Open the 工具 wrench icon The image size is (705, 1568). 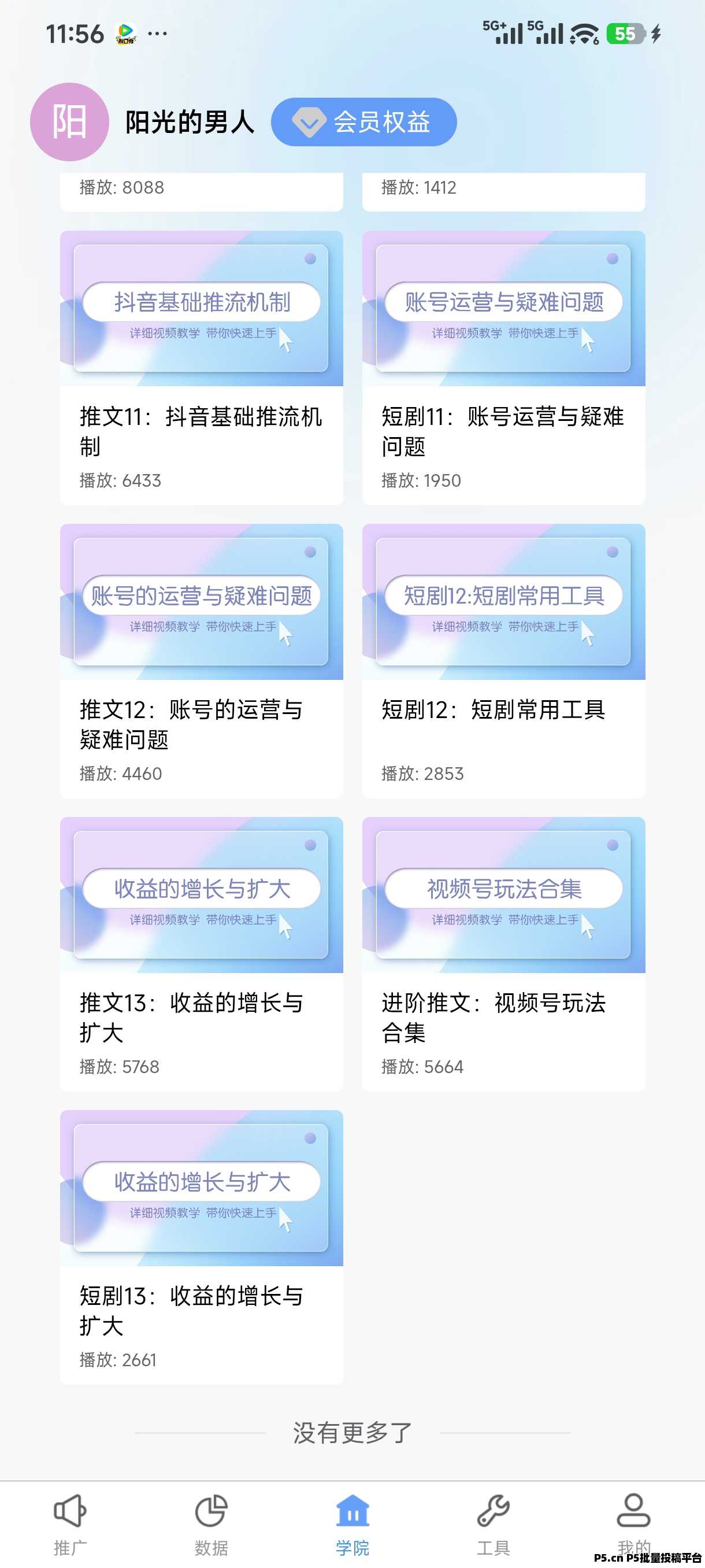pos(494,1511)
